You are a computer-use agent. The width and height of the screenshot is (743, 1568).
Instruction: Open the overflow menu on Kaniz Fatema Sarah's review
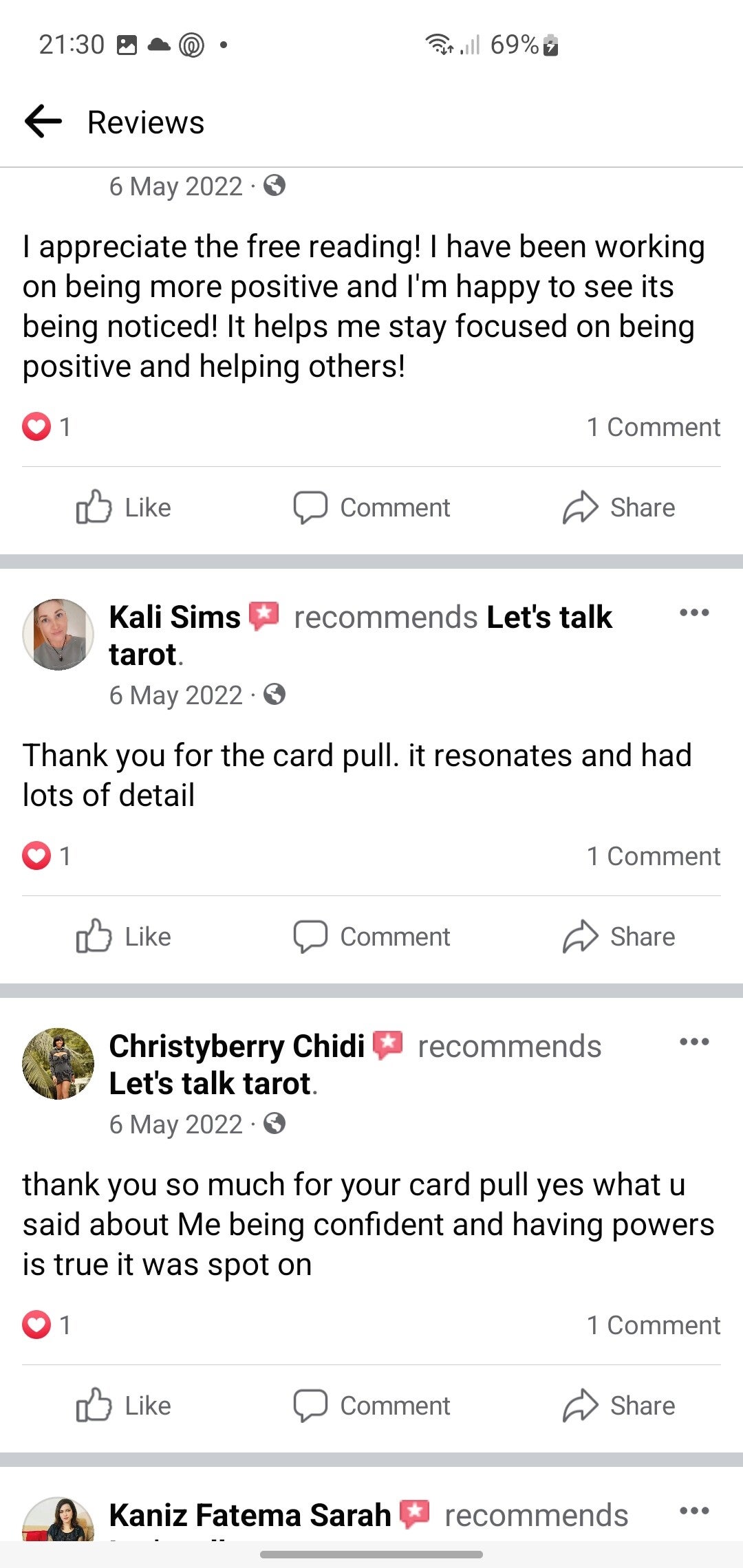click(694, 1511)
